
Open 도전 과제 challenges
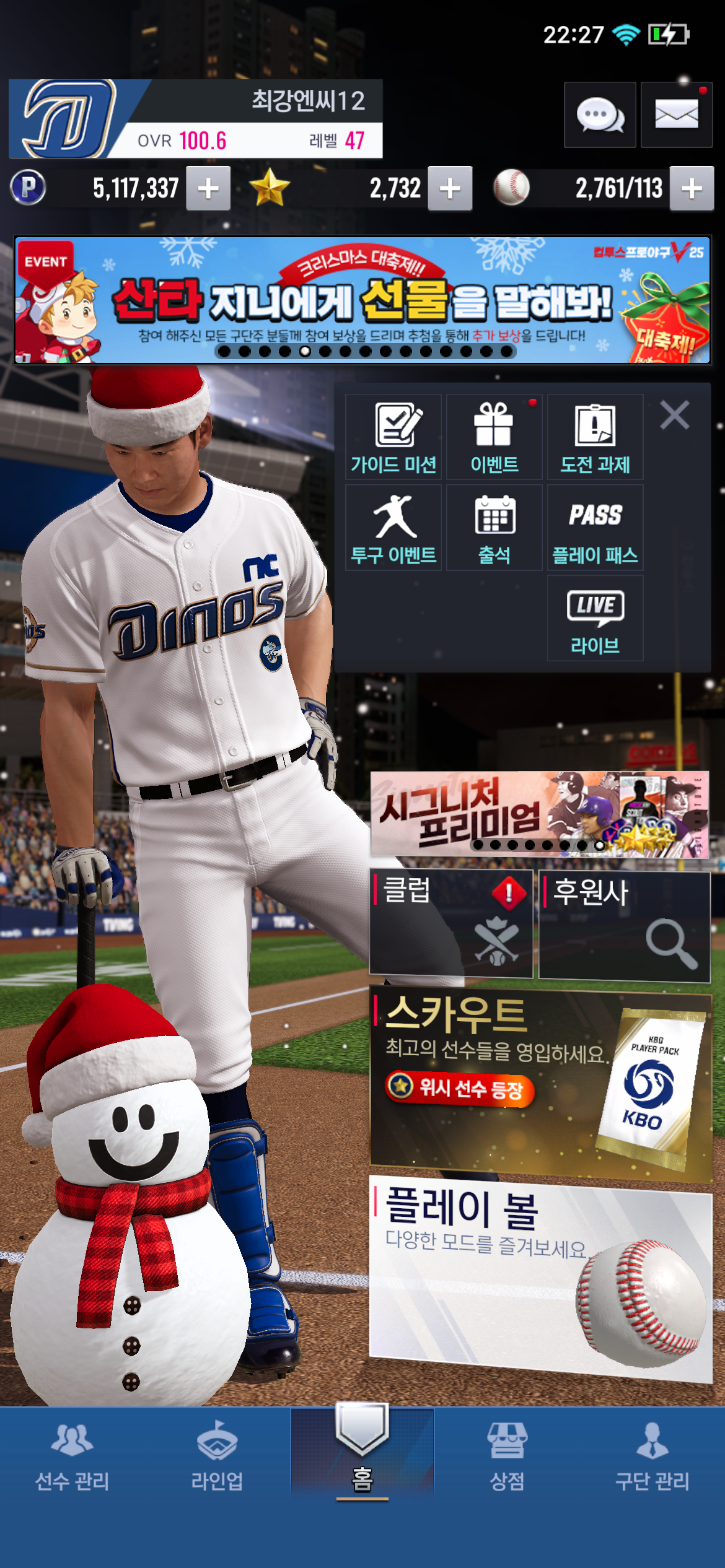[x=595, y=437]
